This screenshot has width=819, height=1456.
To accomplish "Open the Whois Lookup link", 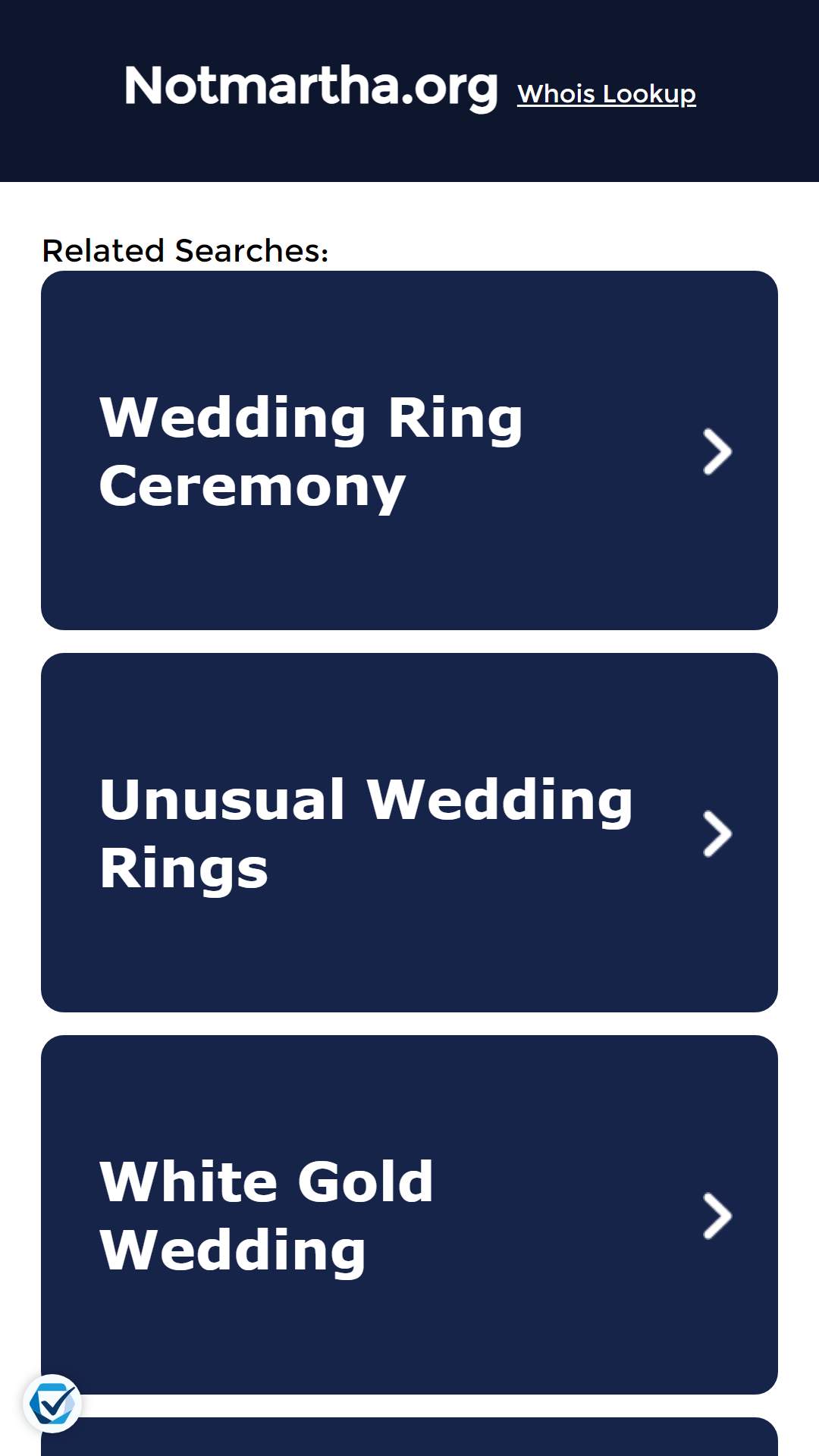I will click(x=606, y=94).
